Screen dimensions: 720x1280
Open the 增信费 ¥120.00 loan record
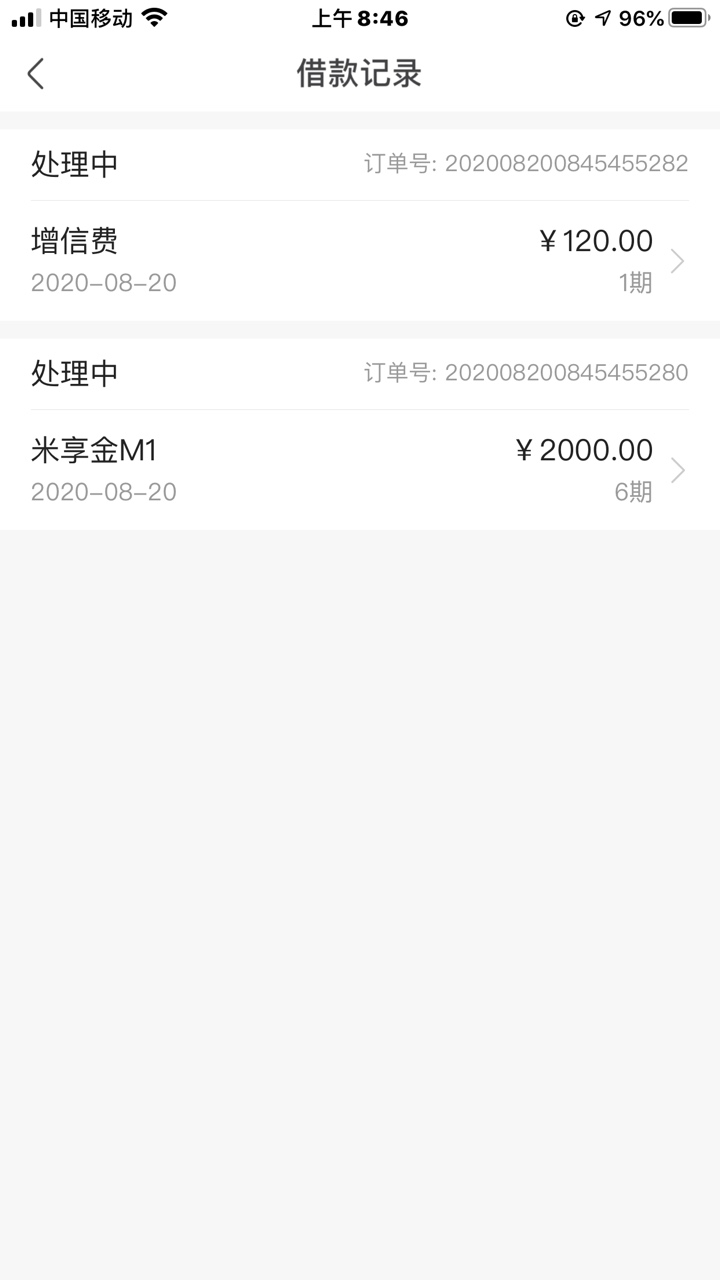(x=360, y=261)
